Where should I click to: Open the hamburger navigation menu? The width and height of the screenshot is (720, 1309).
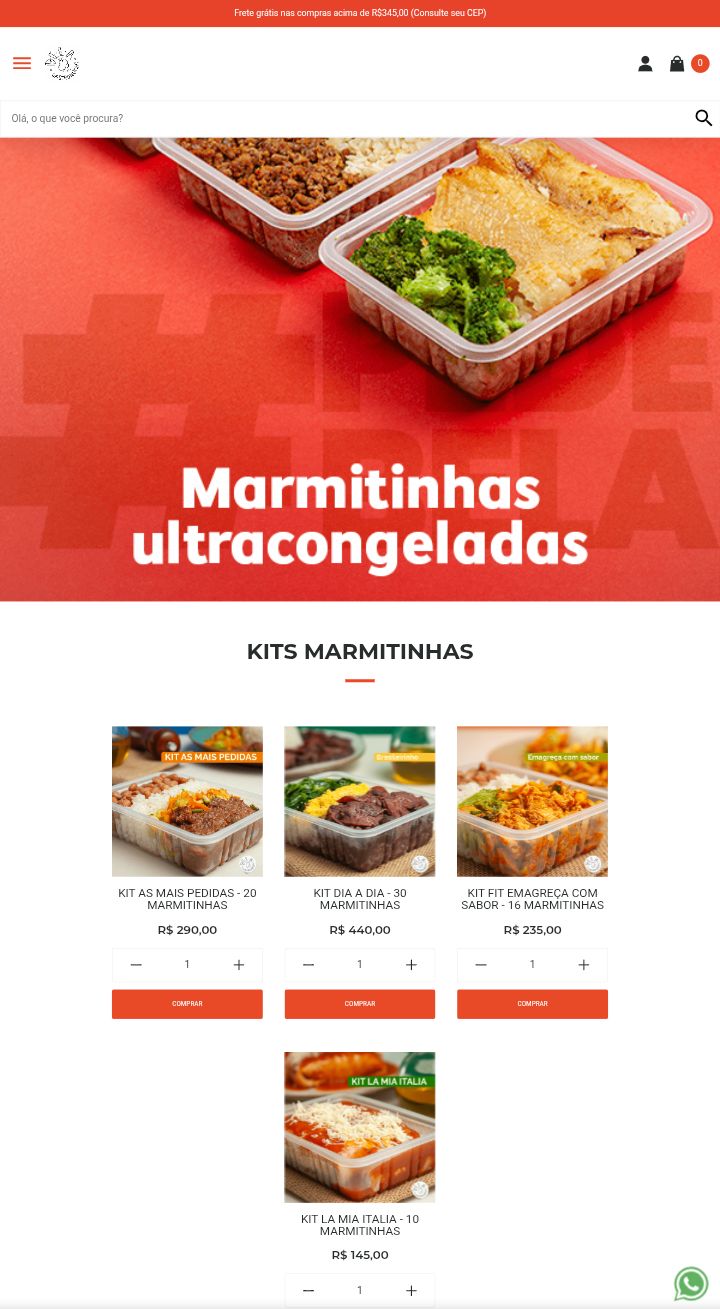click(22, 63)
